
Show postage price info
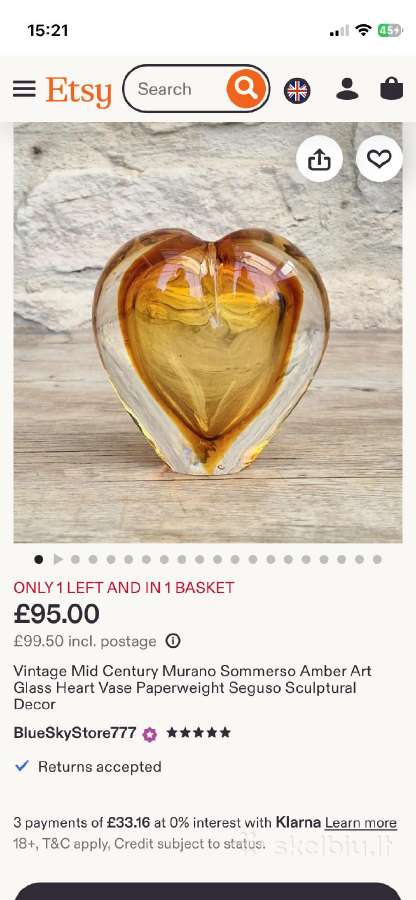173,641
